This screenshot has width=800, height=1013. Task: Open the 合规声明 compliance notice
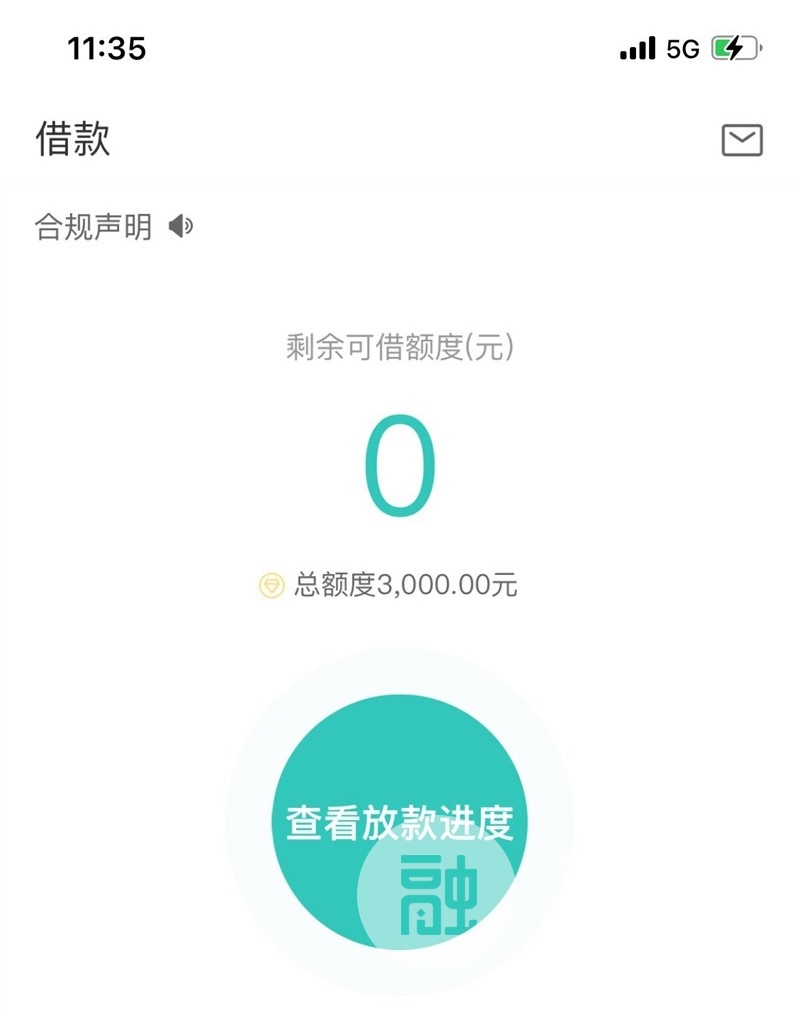point(94,228)
